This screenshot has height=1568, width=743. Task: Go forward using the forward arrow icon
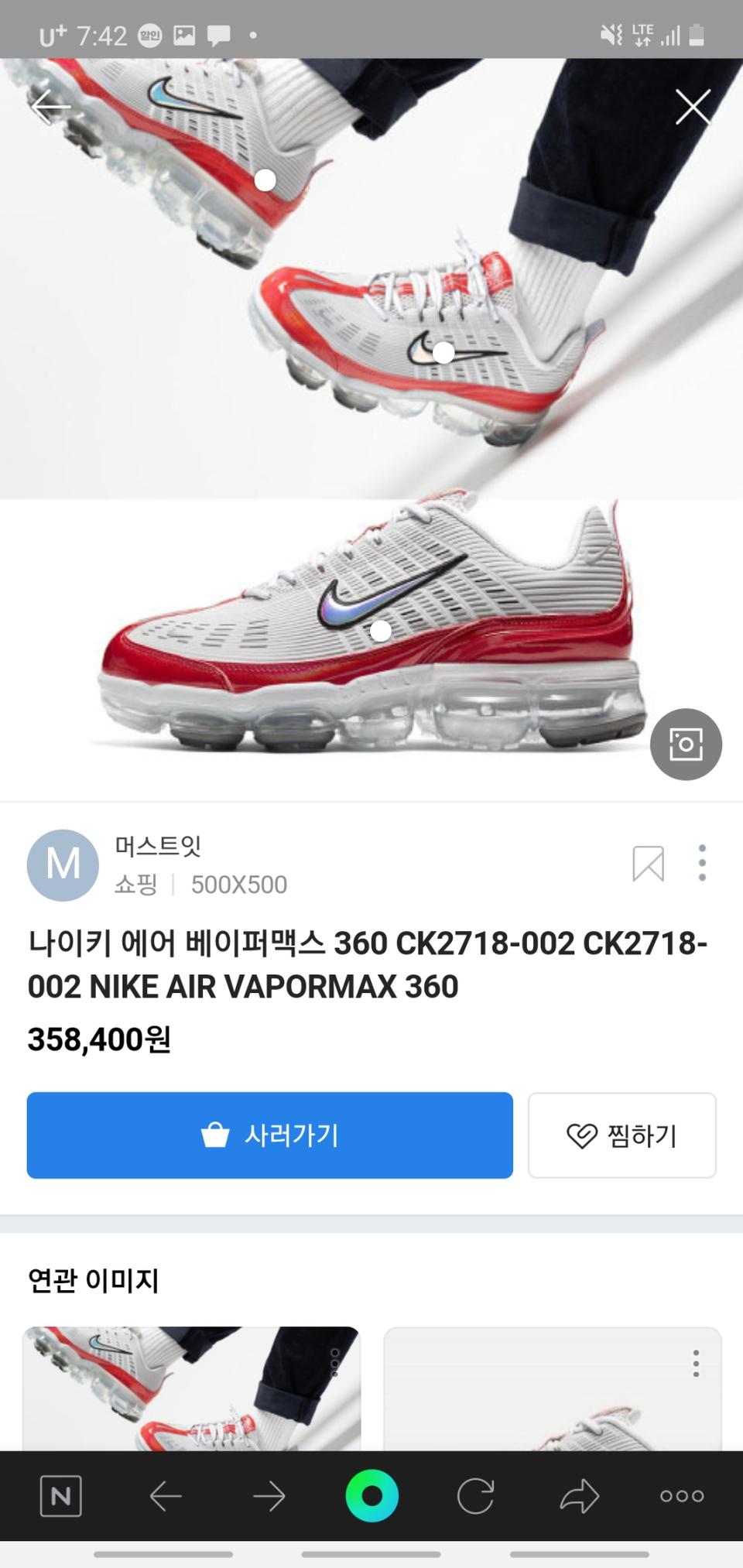pos(269,1494)
